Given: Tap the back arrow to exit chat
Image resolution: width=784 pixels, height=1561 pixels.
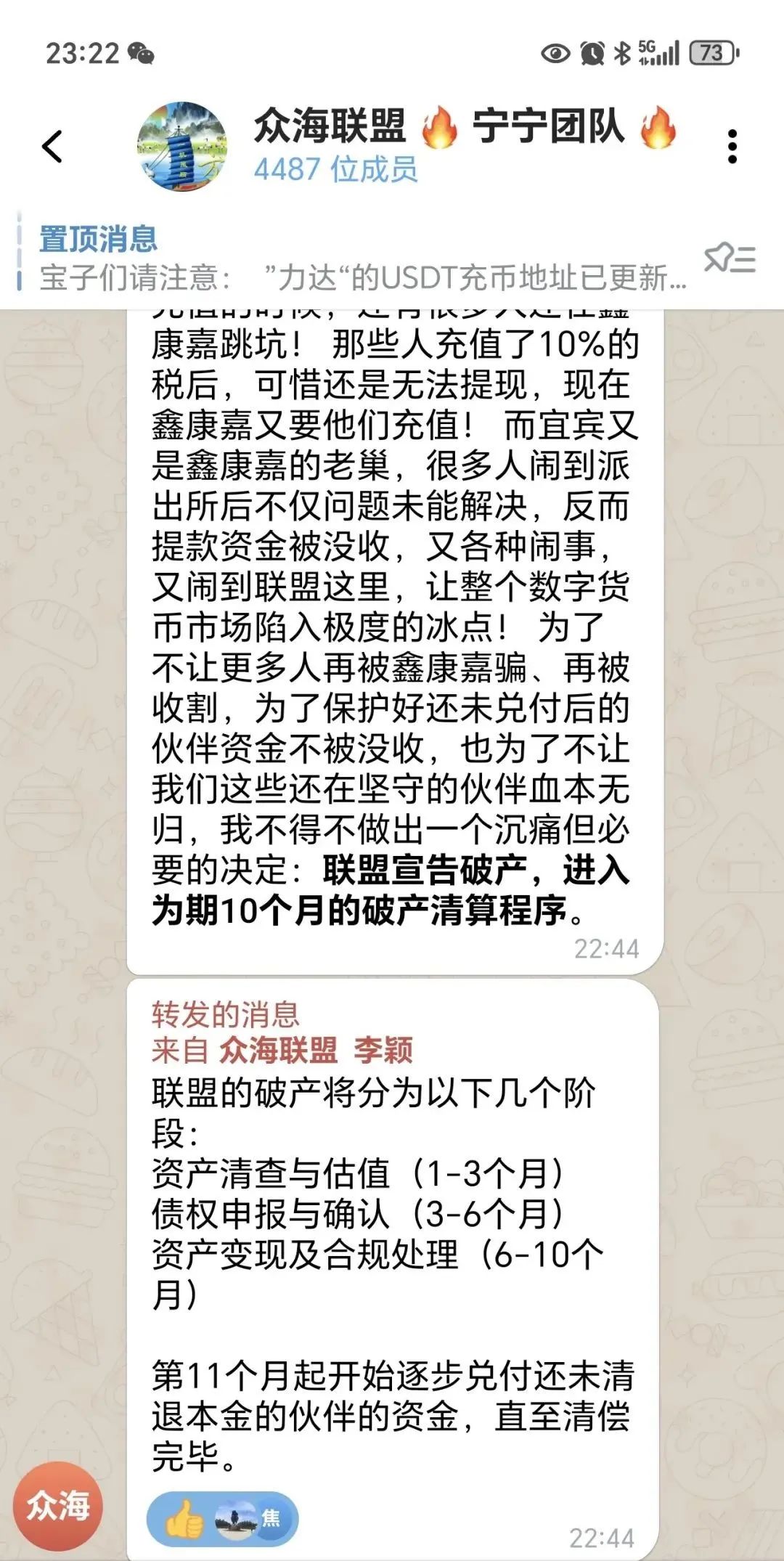Looking at the screenshot, I should click(x=49, y=145).
